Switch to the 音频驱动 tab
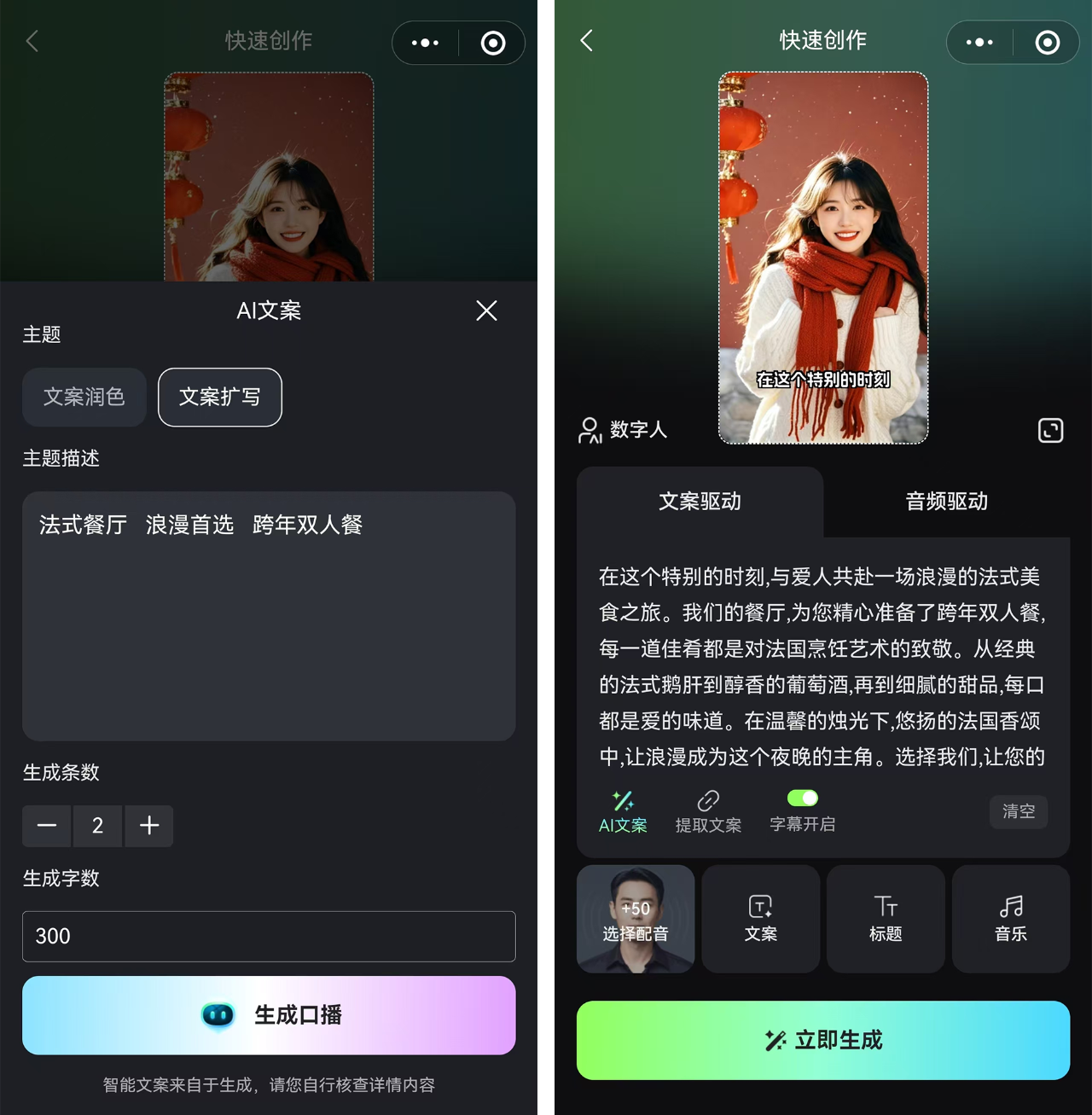Viewport: 1092px width, 1115px height. (946, 502)
